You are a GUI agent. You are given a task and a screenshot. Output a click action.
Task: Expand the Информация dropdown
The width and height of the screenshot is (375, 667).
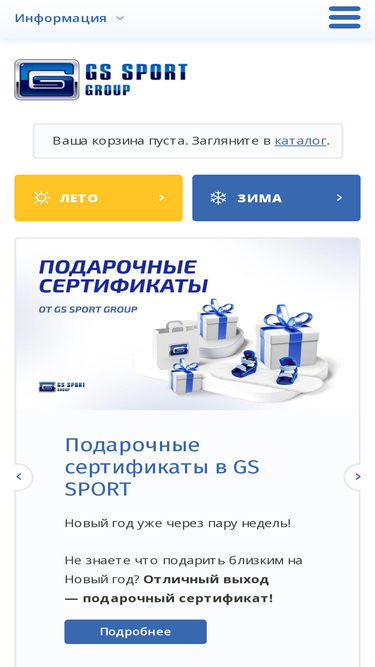pyautogui.click(x=69, y=18)
